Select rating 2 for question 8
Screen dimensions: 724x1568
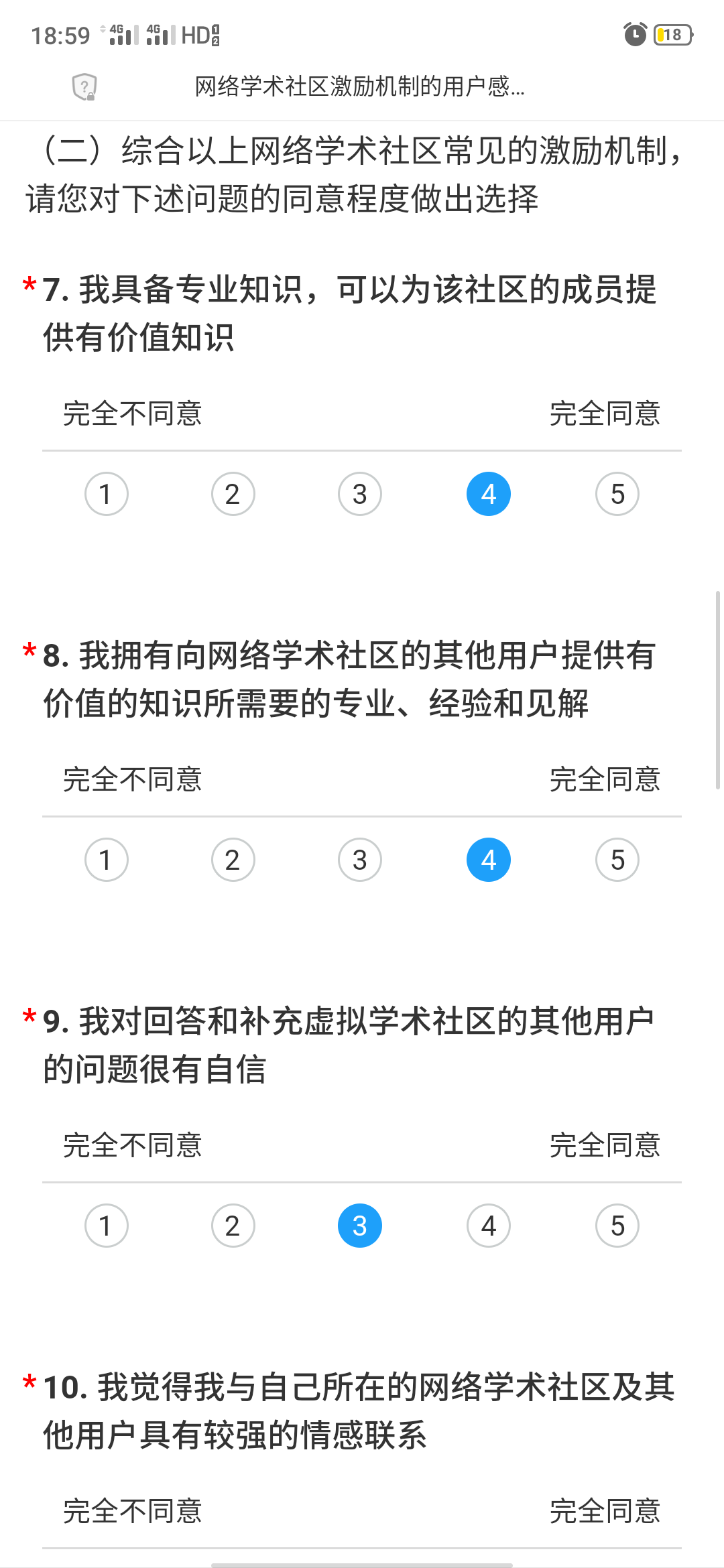(x=233, y=860)
